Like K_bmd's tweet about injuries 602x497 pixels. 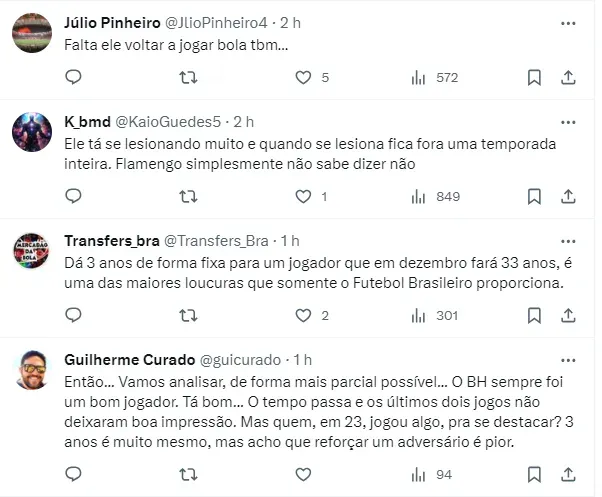click(x=304, y=197)
